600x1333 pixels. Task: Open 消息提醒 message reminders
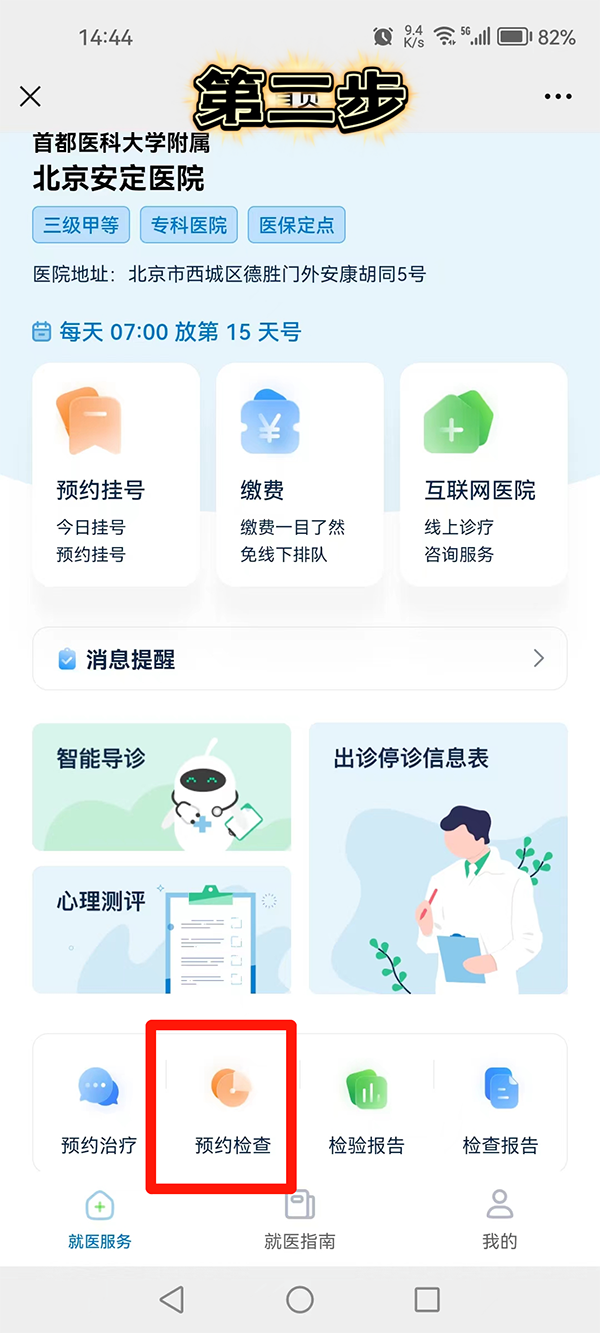300,659
